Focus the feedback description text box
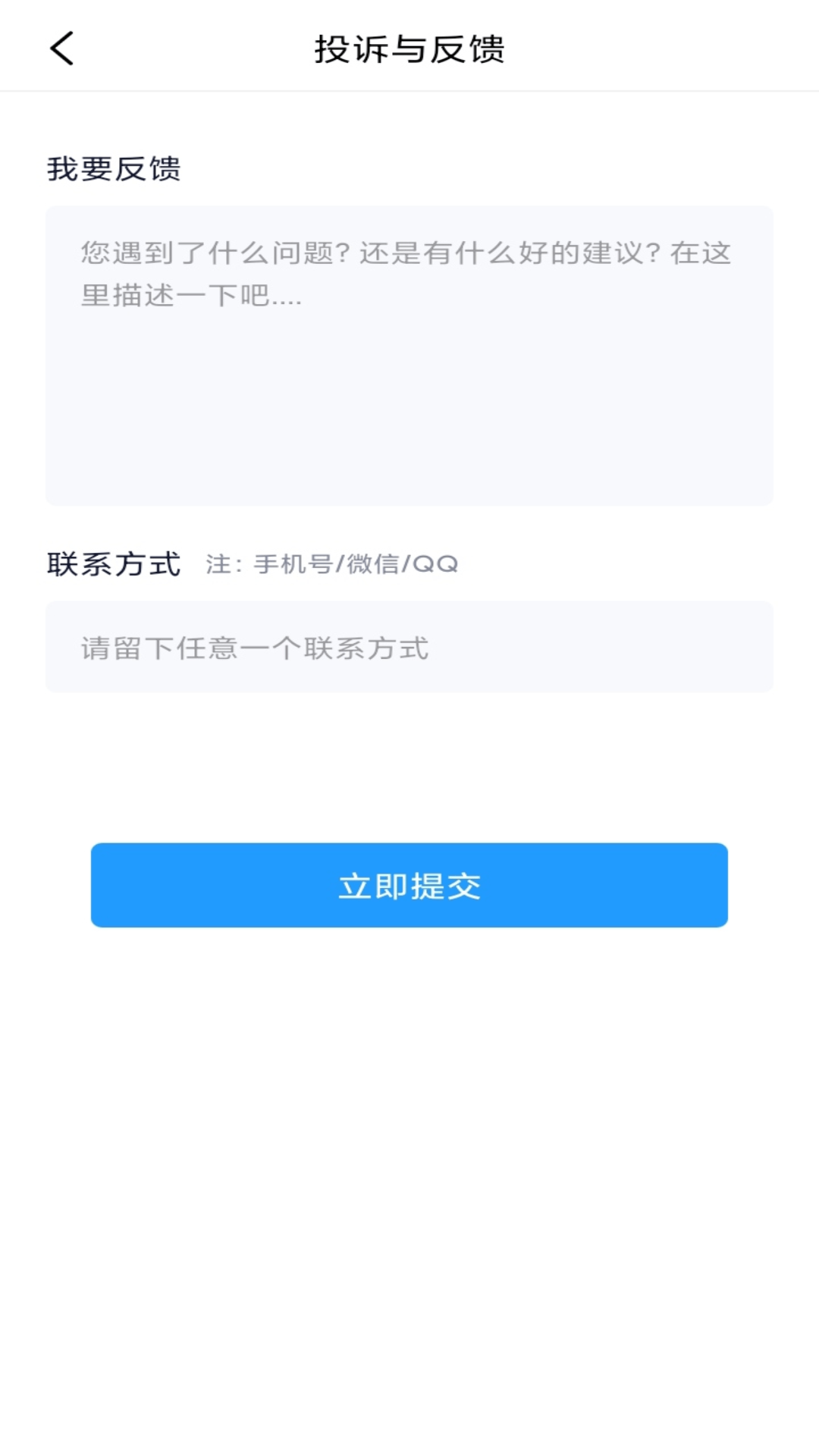 pyautogui.click(x=409, y=355)
